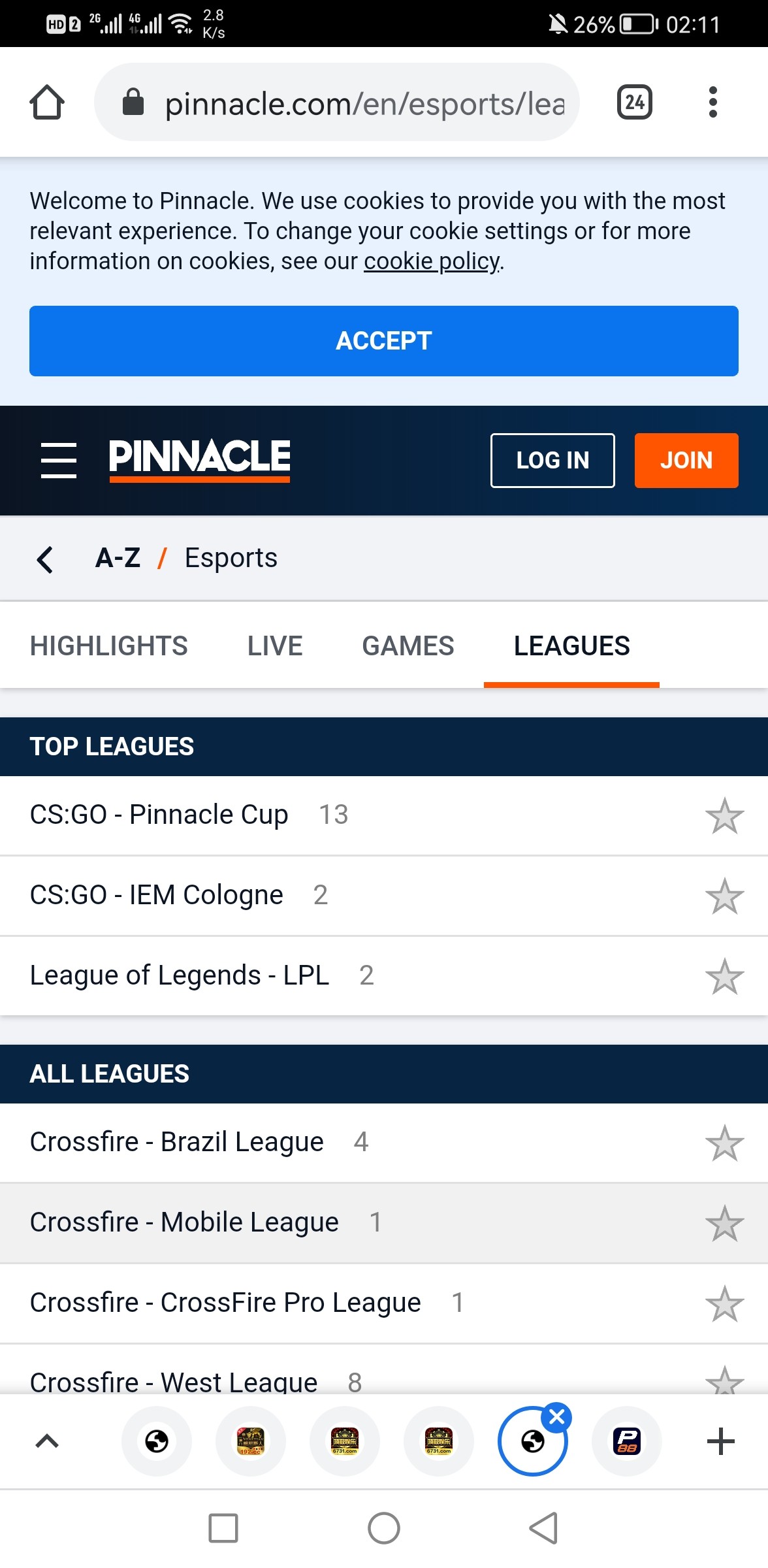Add a new browser tab
Screen dimensions: 768x1568
click(720, 1441)
